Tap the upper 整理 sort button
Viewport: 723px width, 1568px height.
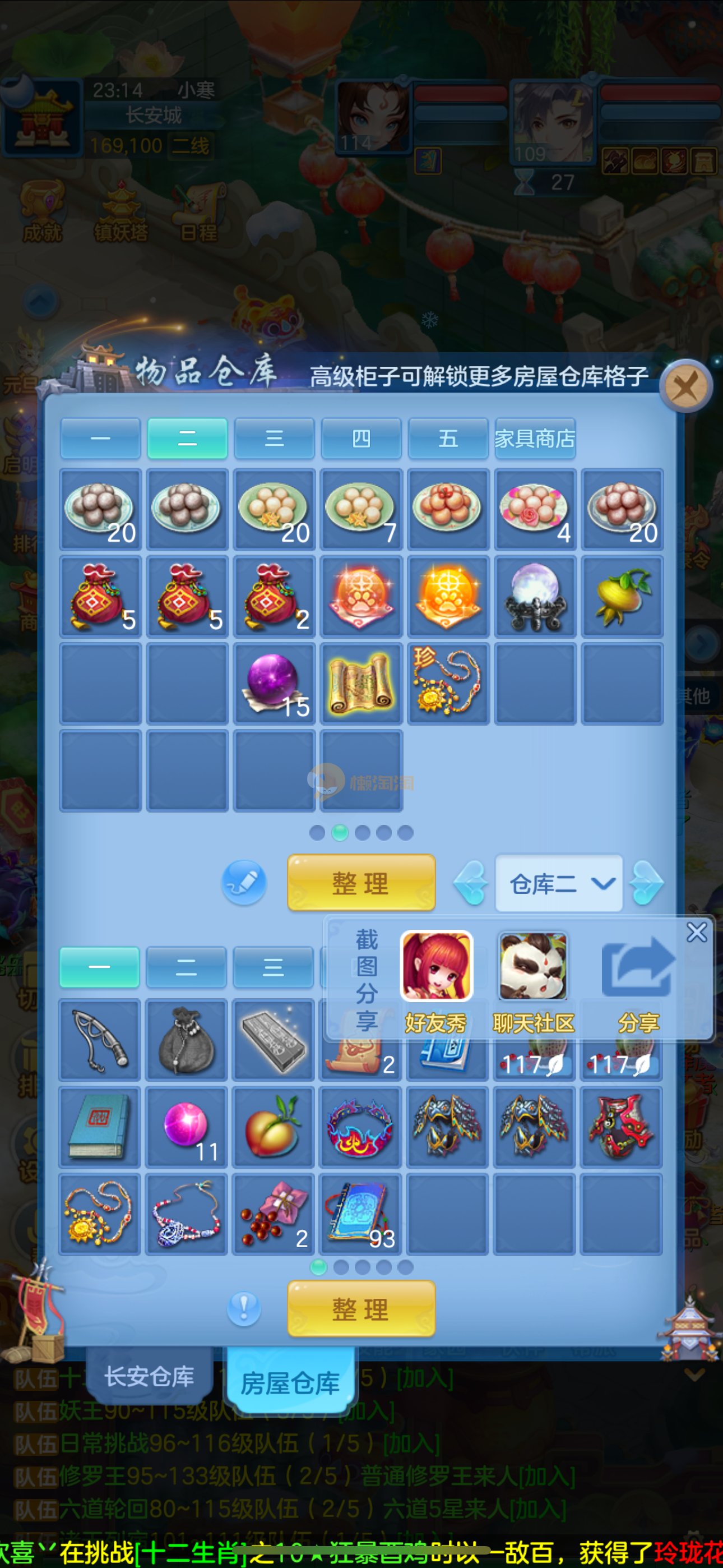tap(361, 883)
